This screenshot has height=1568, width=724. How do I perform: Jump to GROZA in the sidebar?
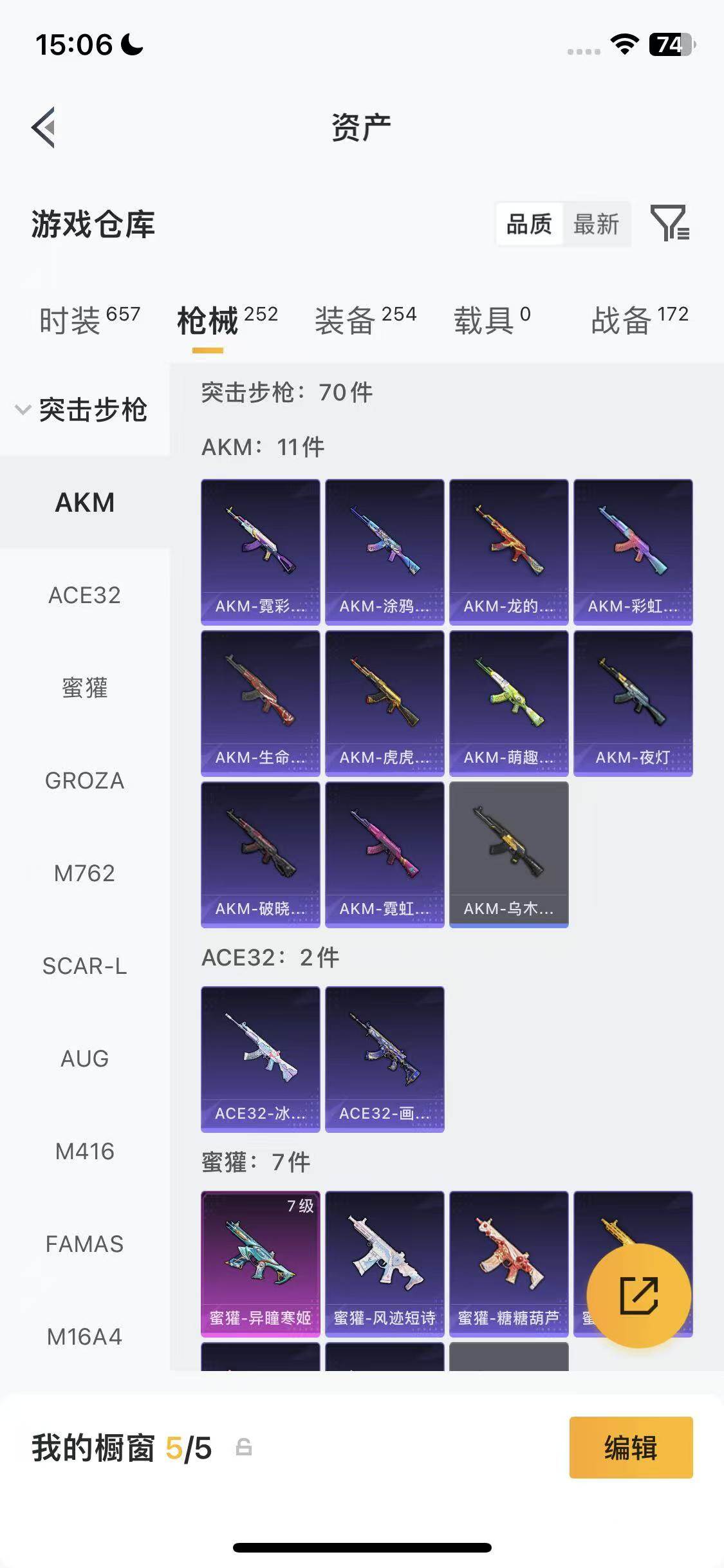(x=84, y=781)
